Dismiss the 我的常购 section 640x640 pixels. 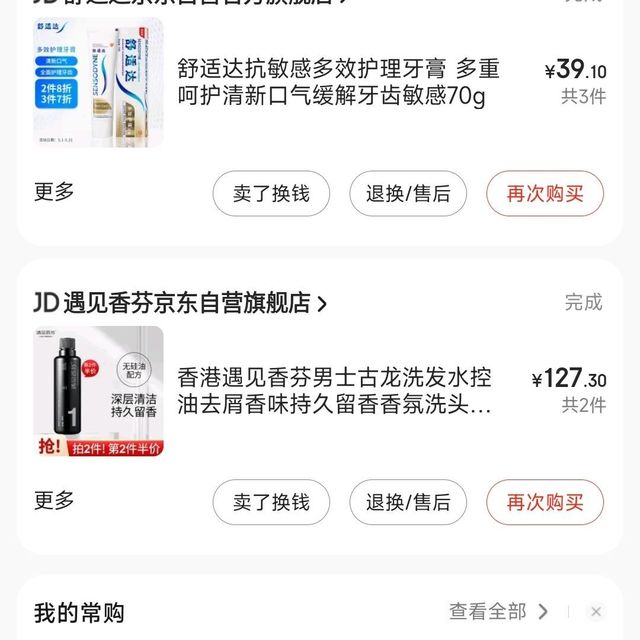596,611
